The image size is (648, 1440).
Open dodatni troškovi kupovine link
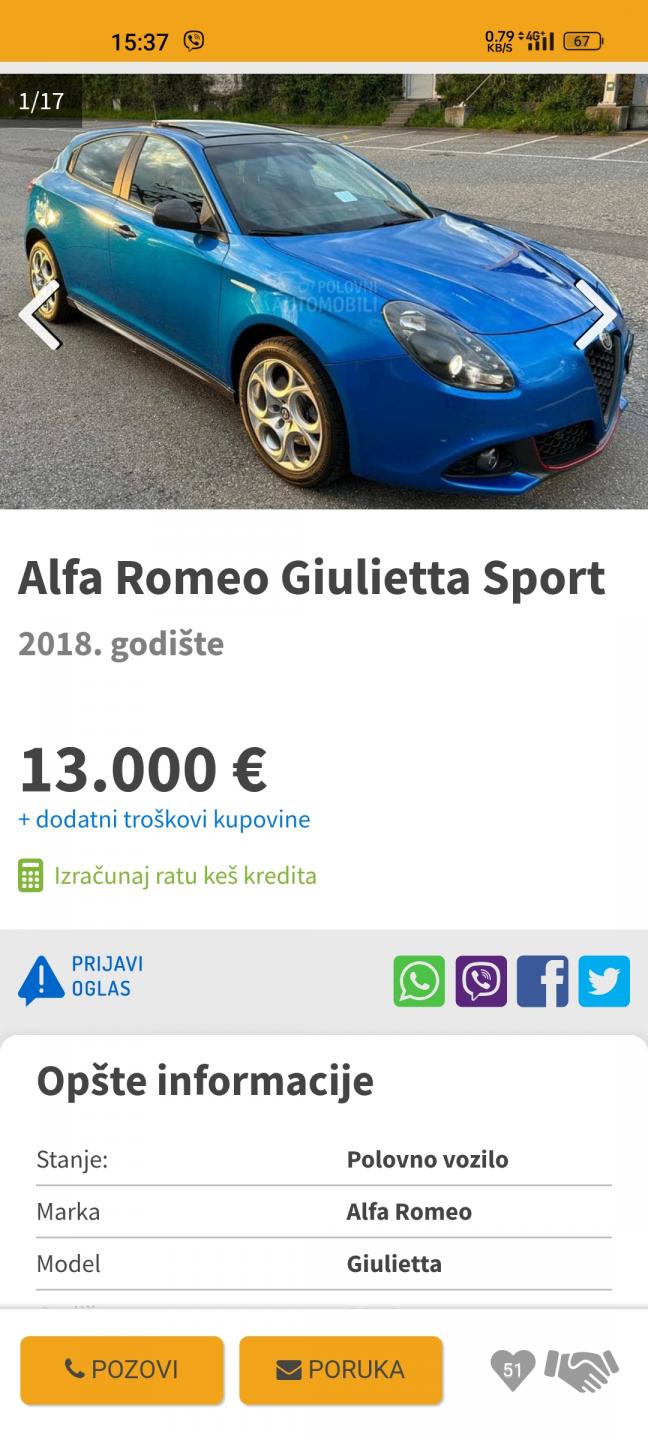164,819
